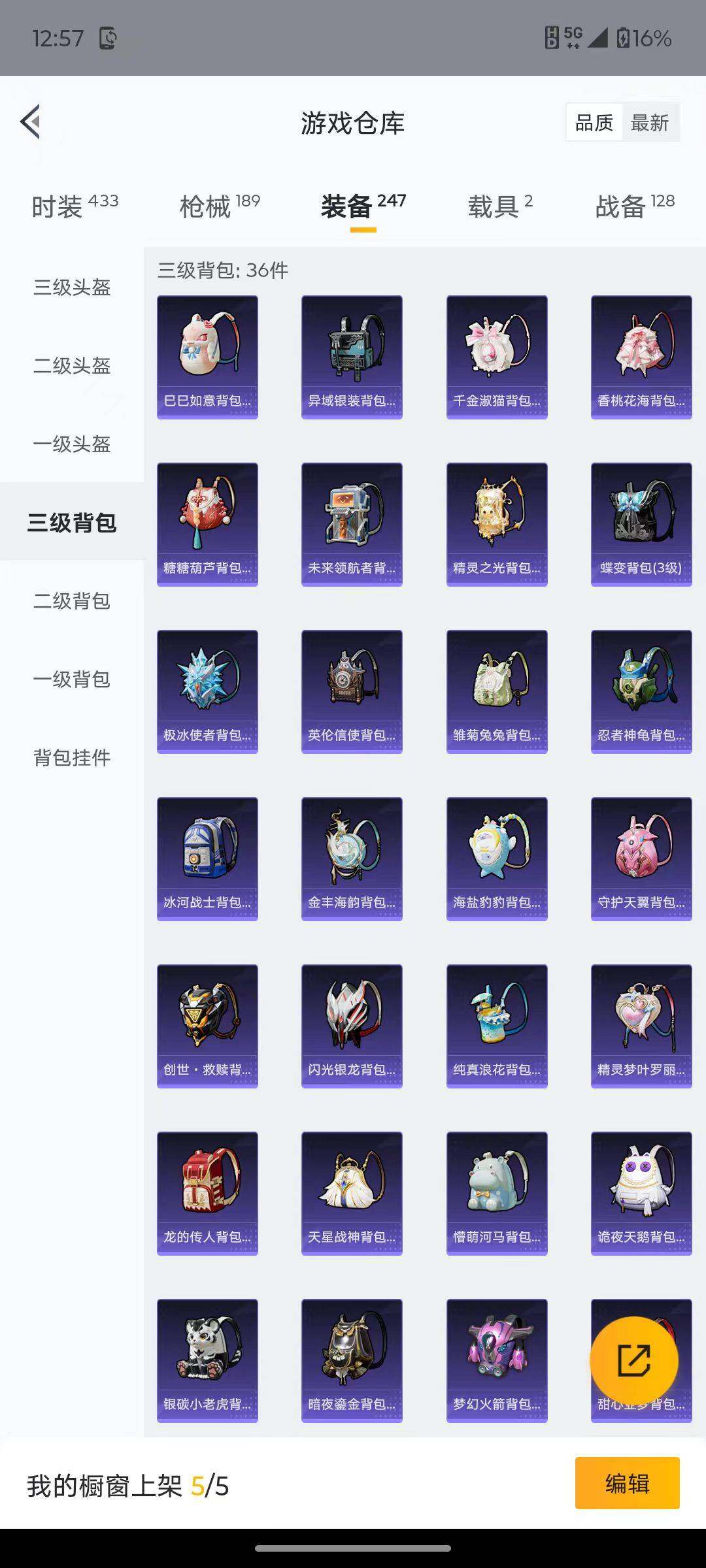Select 三级头盔 in the side menu
The height and width of the screenshot is (1568, 706).
point(72,287)
